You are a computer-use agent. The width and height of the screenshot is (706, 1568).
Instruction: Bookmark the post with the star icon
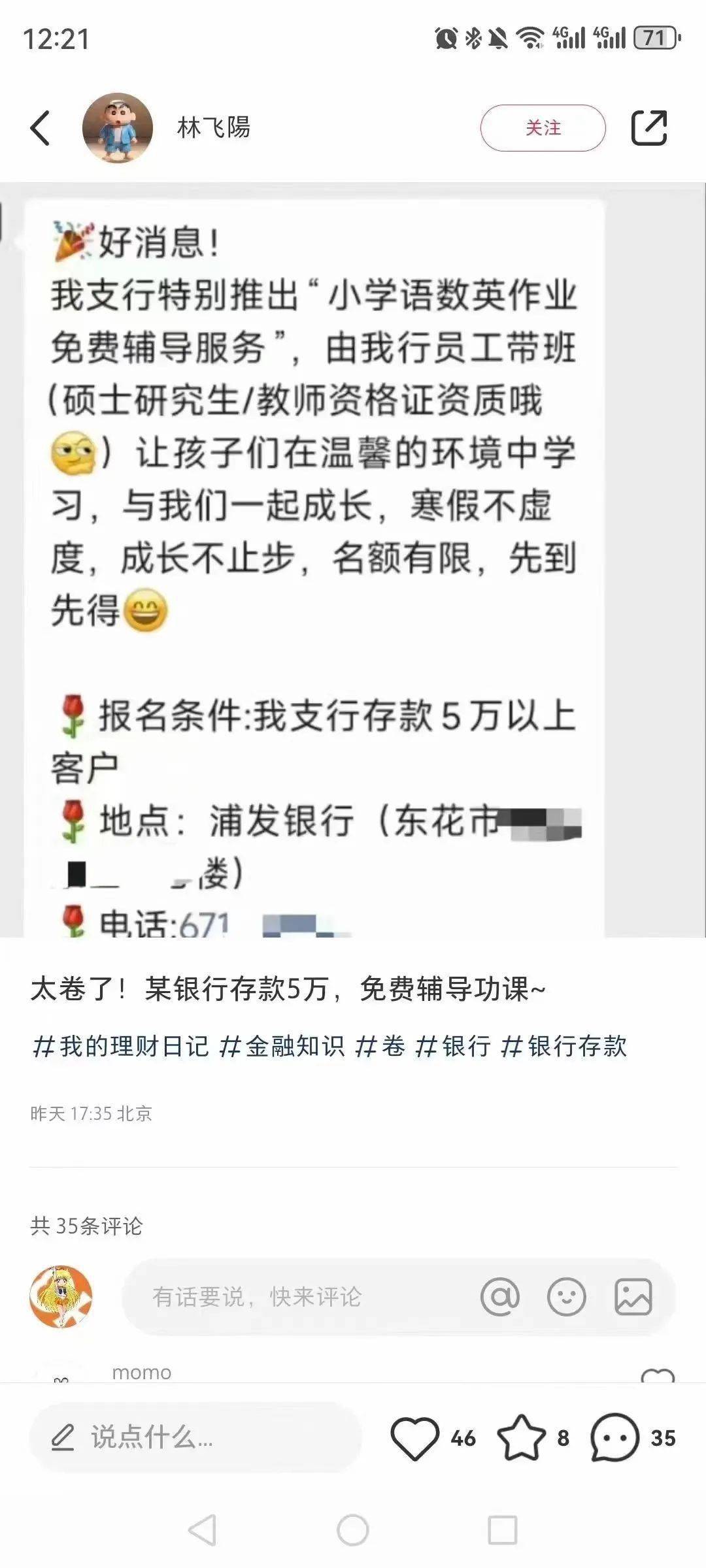pos(522,1437)
